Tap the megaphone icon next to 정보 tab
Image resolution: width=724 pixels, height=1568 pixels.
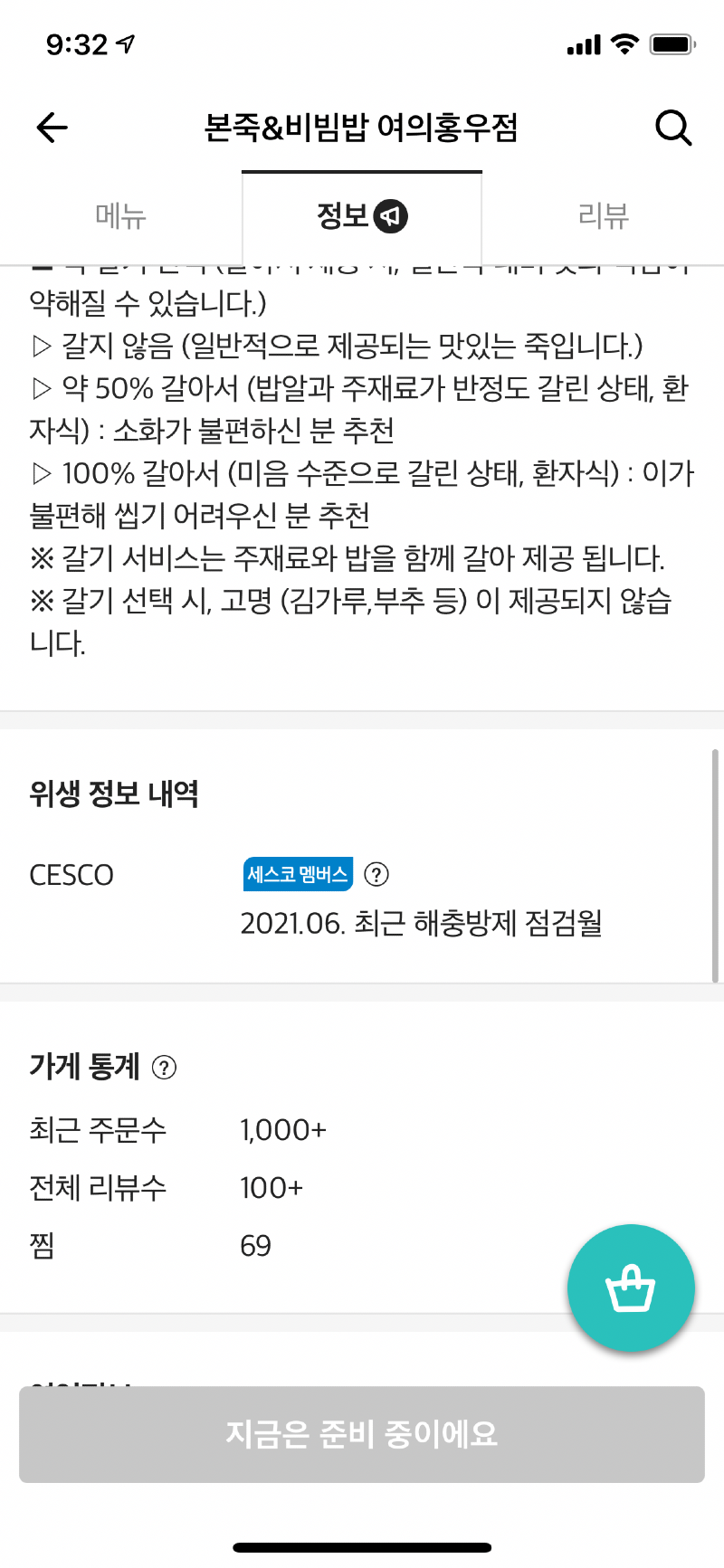(x=392, y=215)
